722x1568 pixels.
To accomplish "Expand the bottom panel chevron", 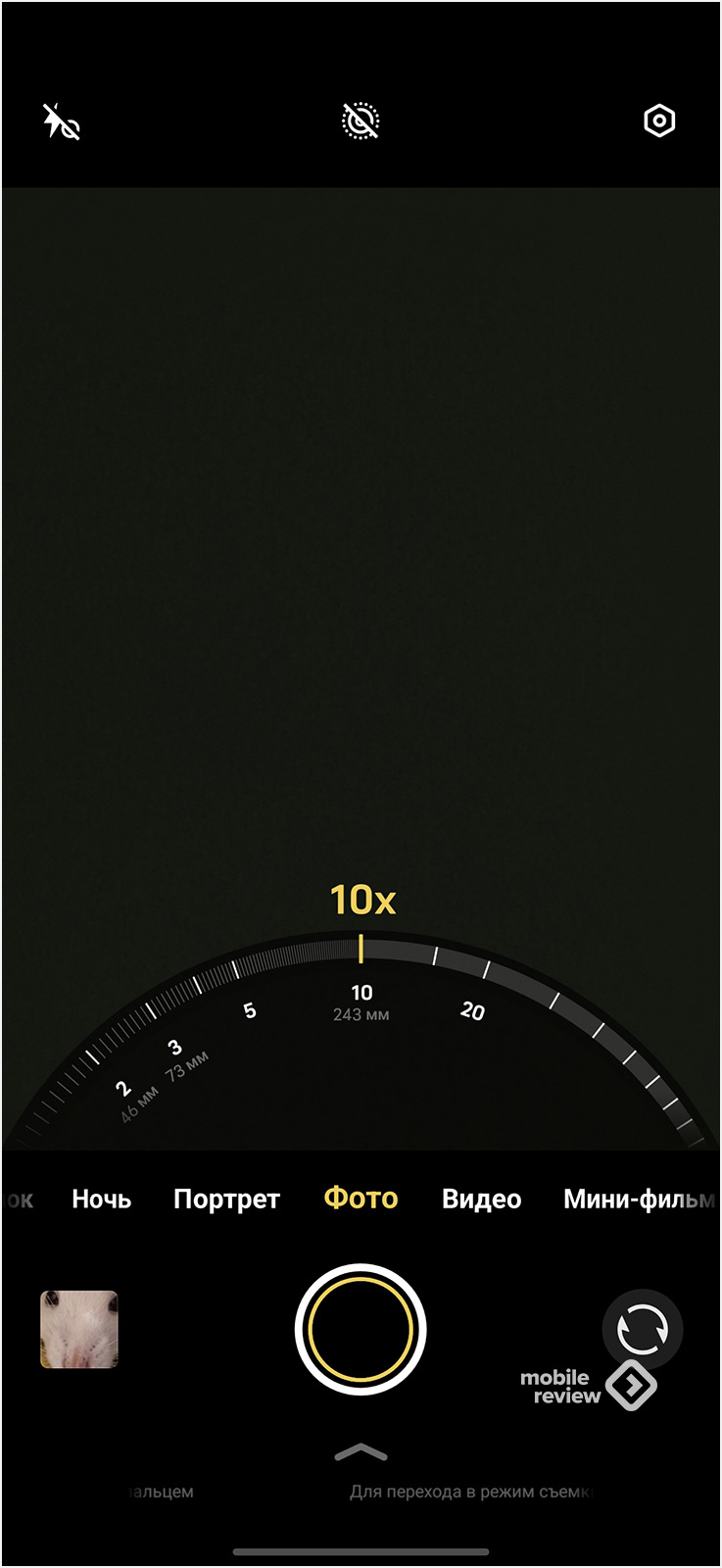I will pyautogui.click(x=361, y=1452).
